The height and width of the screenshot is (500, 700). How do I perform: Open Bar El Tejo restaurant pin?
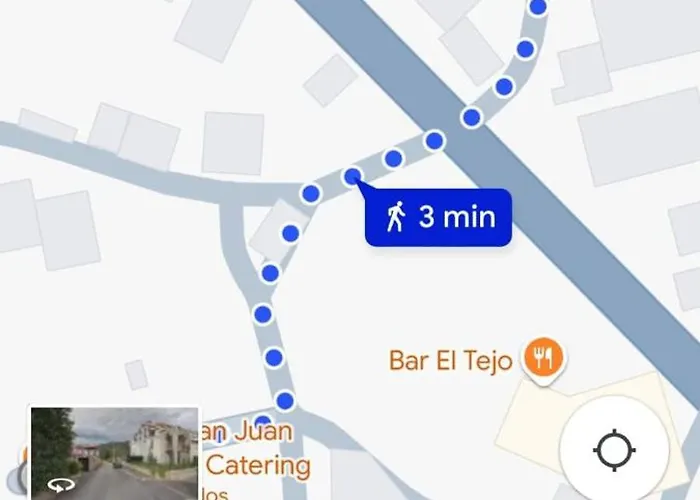(543, 357)
